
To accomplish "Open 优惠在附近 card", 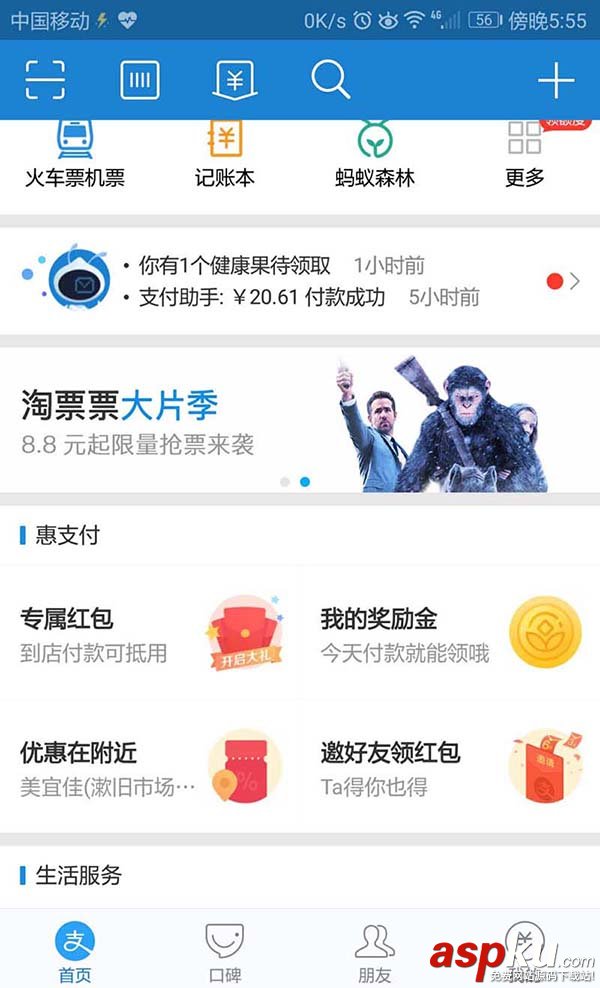I will pos(150,767).
